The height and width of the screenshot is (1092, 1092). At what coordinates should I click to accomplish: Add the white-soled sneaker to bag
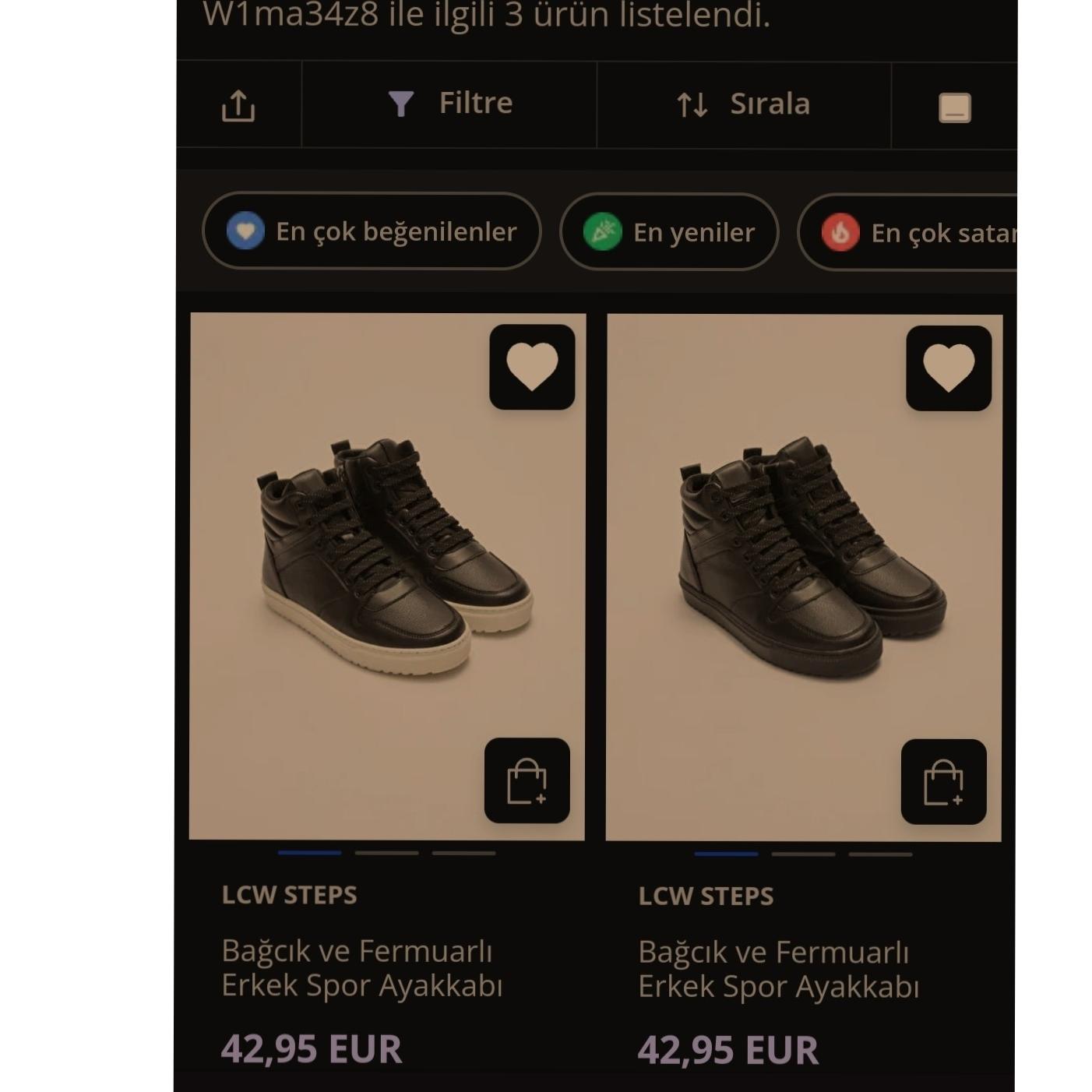pos(527,780)
